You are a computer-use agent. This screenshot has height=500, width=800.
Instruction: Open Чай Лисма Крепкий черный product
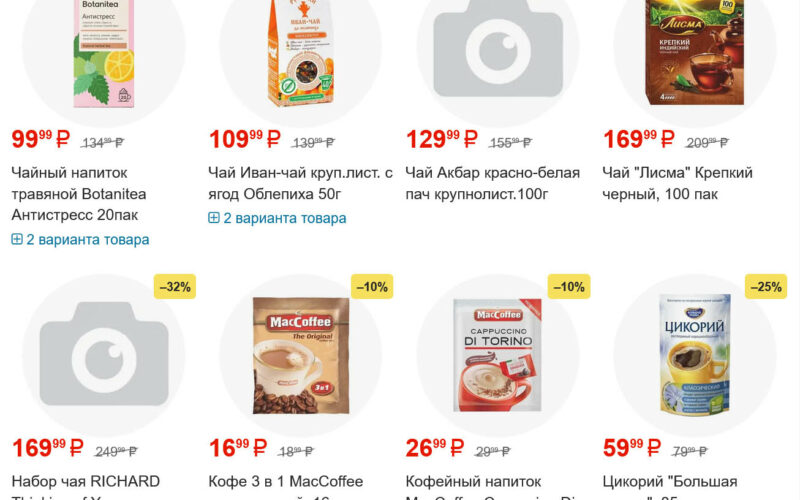pyautogui.click(x=677, y=183)
